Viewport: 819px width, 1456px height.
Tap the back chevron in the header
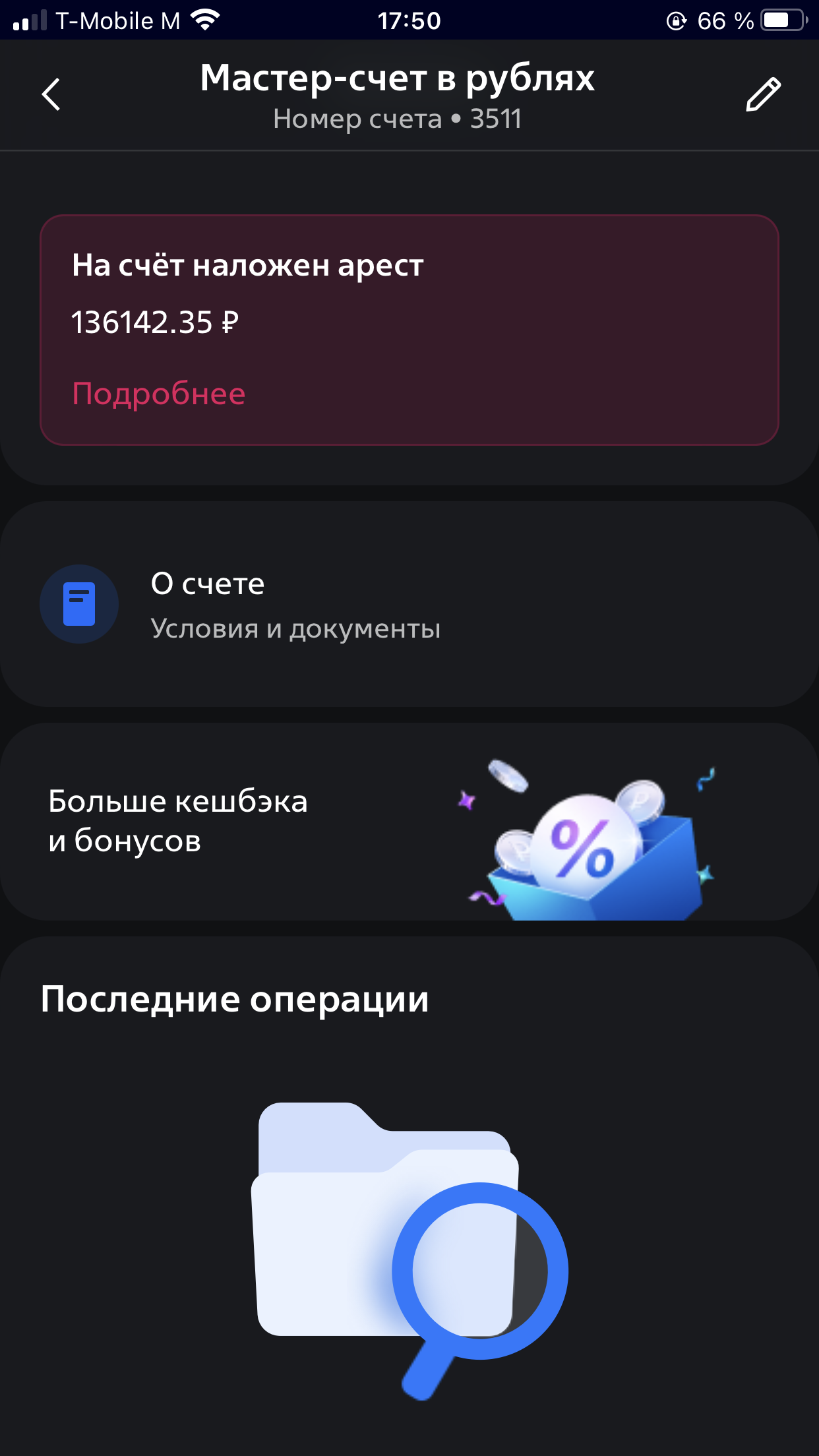(51, 94)
